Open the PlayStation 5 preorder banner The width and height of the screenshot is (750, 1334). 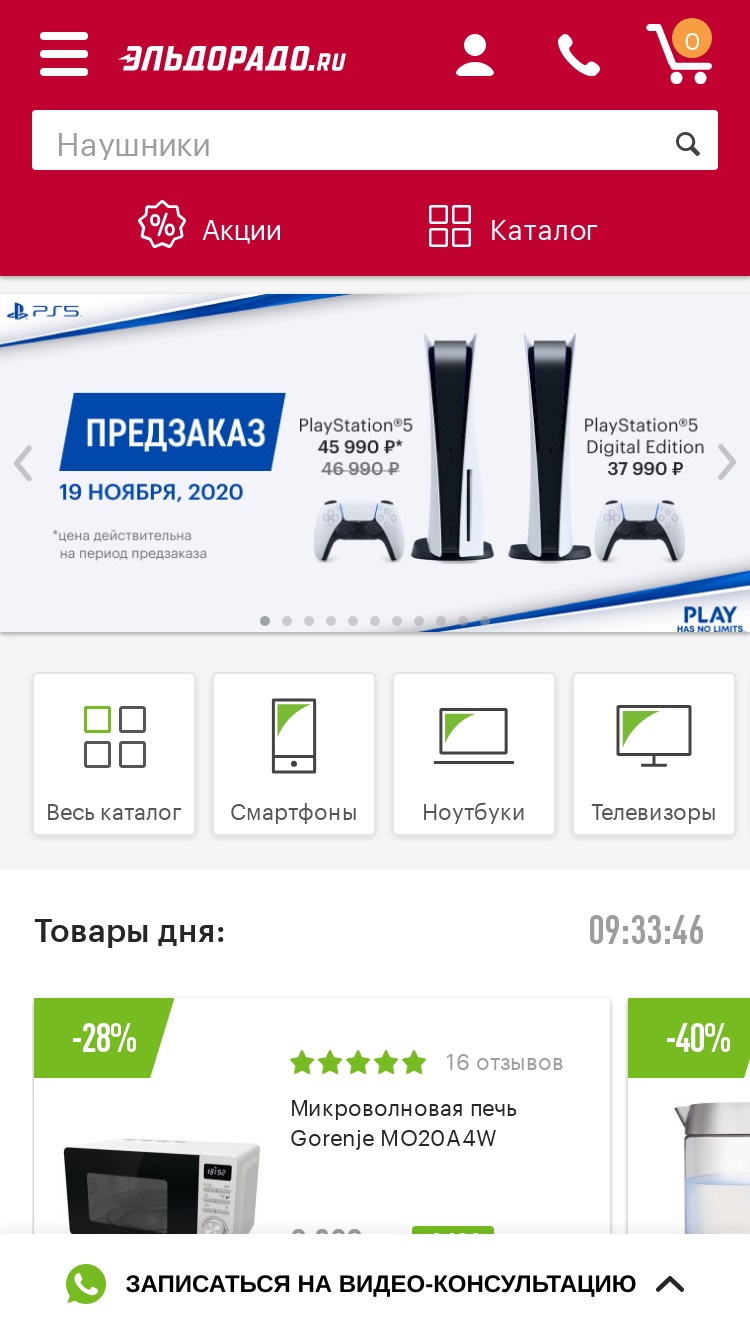(x=375, y=463)
